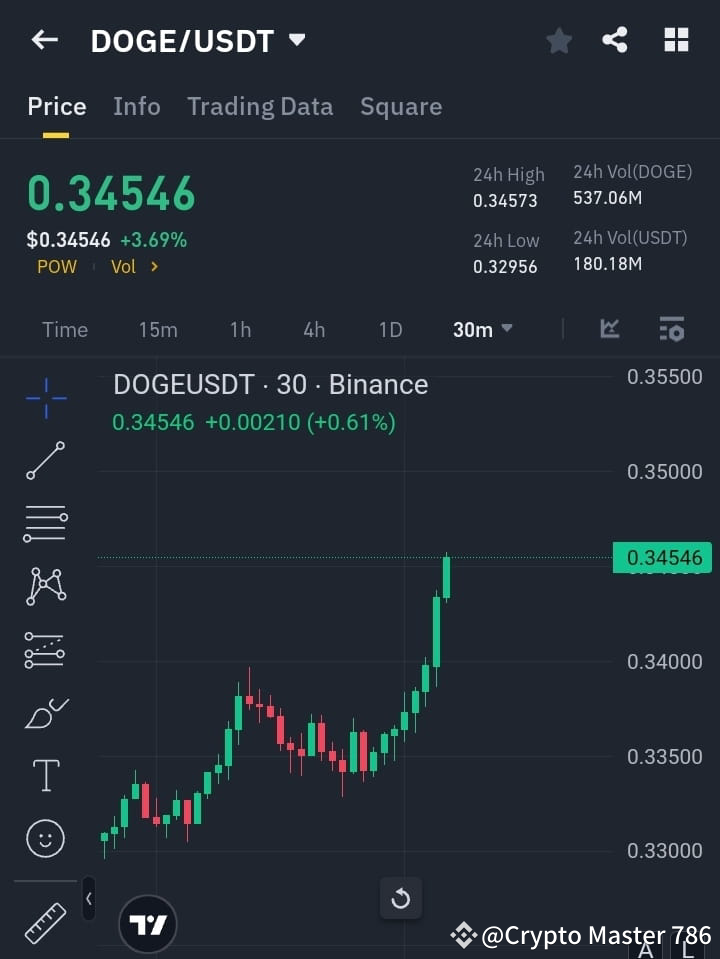Click the TradingView logo
Viewport: 720px width, 959px height.
(148, 923)
